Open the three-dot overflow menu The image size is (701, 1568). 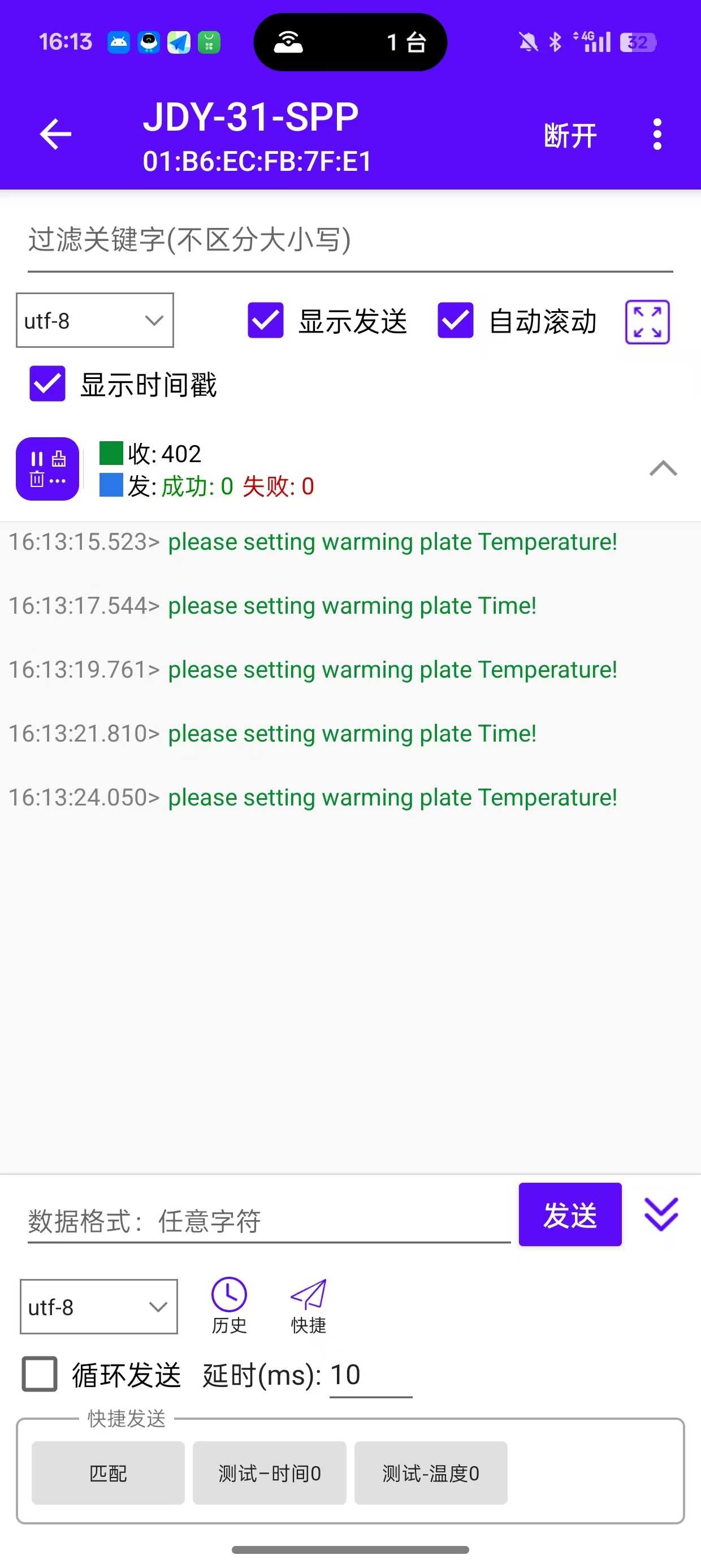coord(656,135)
